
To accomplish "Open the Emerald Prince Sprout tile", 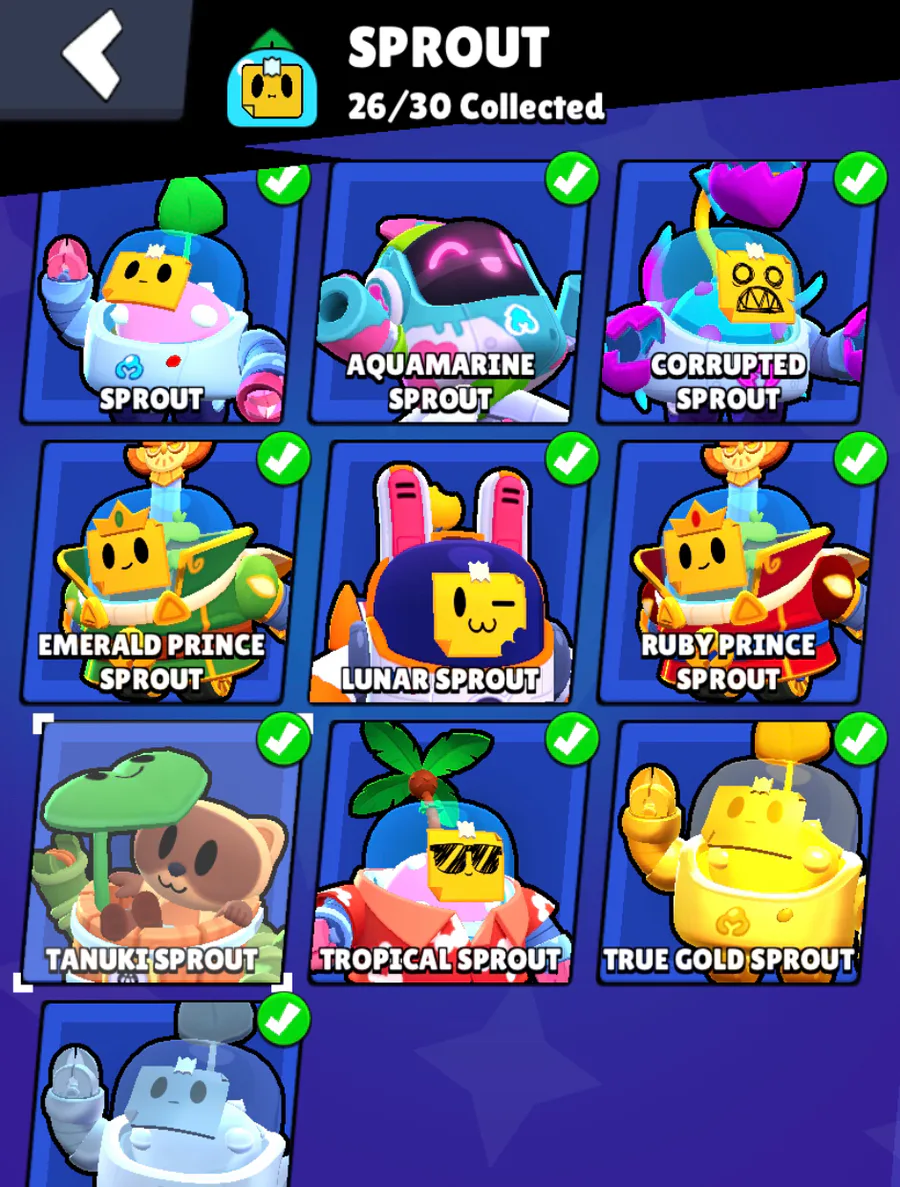I will coord(160,572).
